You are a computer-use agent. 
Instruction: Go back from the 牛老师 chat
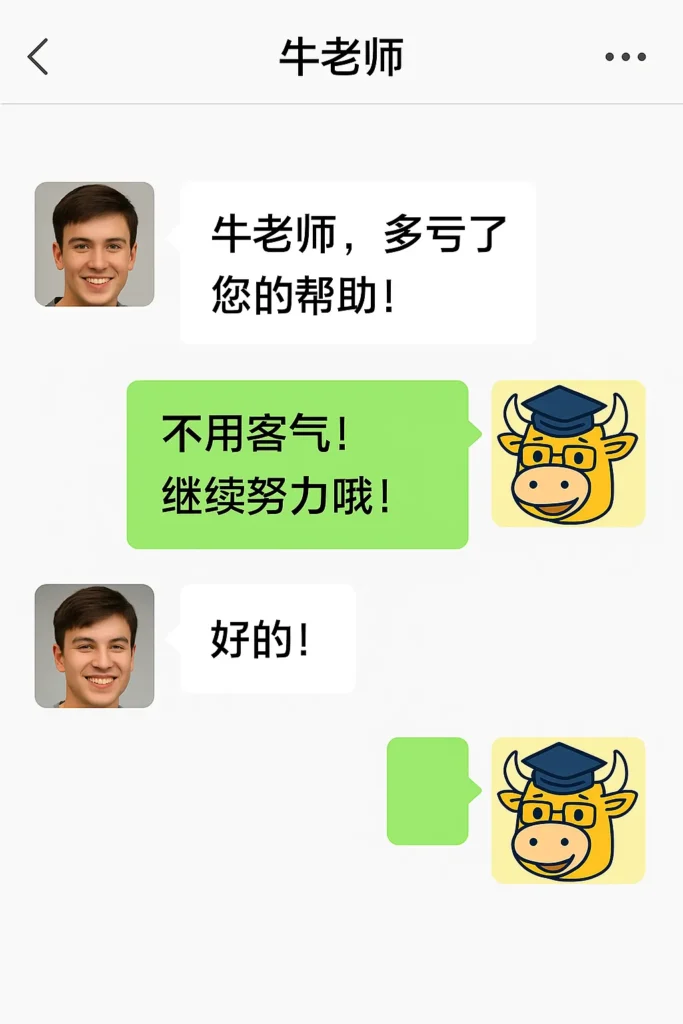coord(38,57)
